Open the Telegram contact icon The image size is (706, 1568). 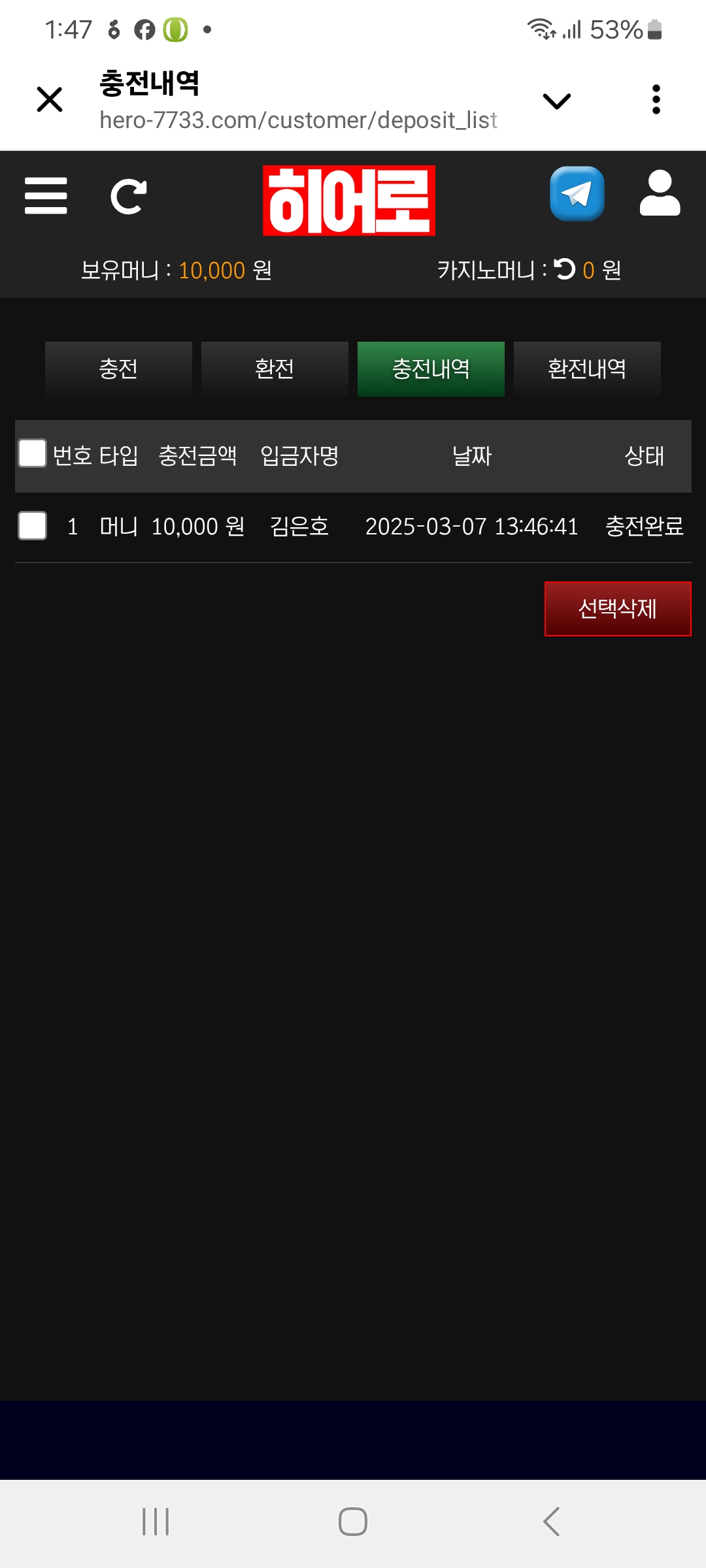pos(577,194)
